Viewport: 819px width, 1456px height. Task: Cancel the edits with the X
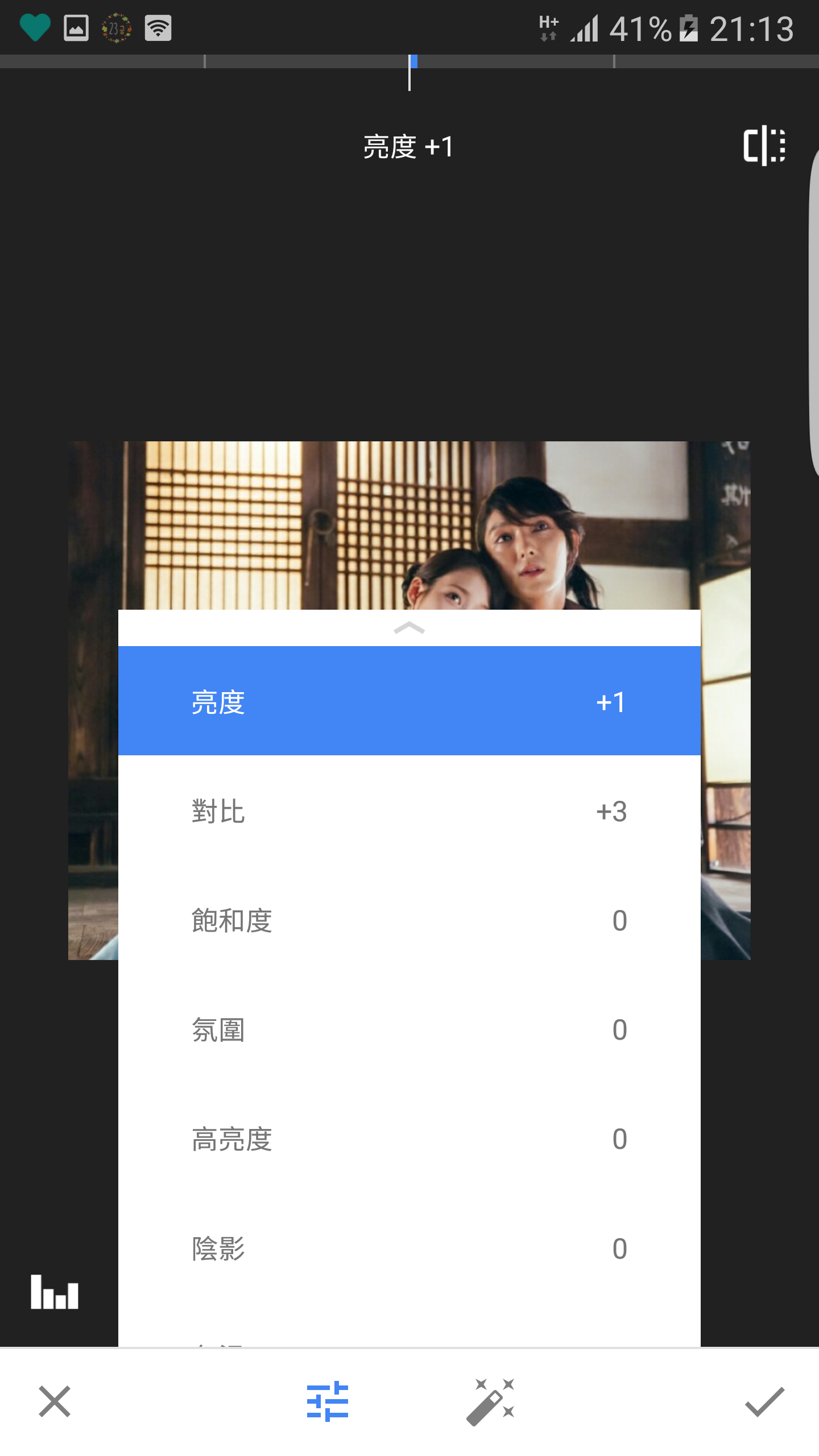click(x=55, y=1401)
